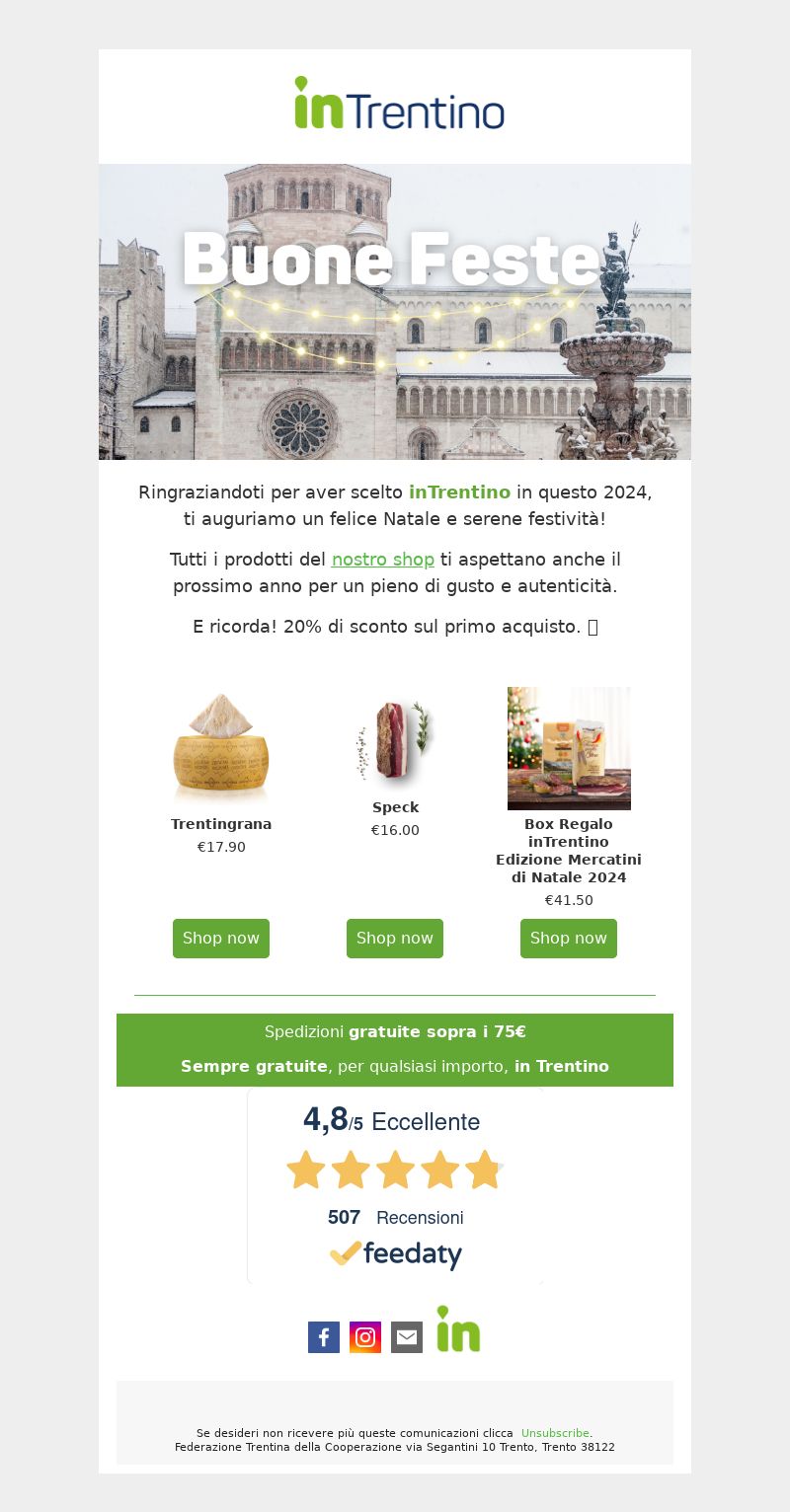Open the Instagram profile icon
The height and width of the screenshot is (1512, 790).
pos(365,1337)
